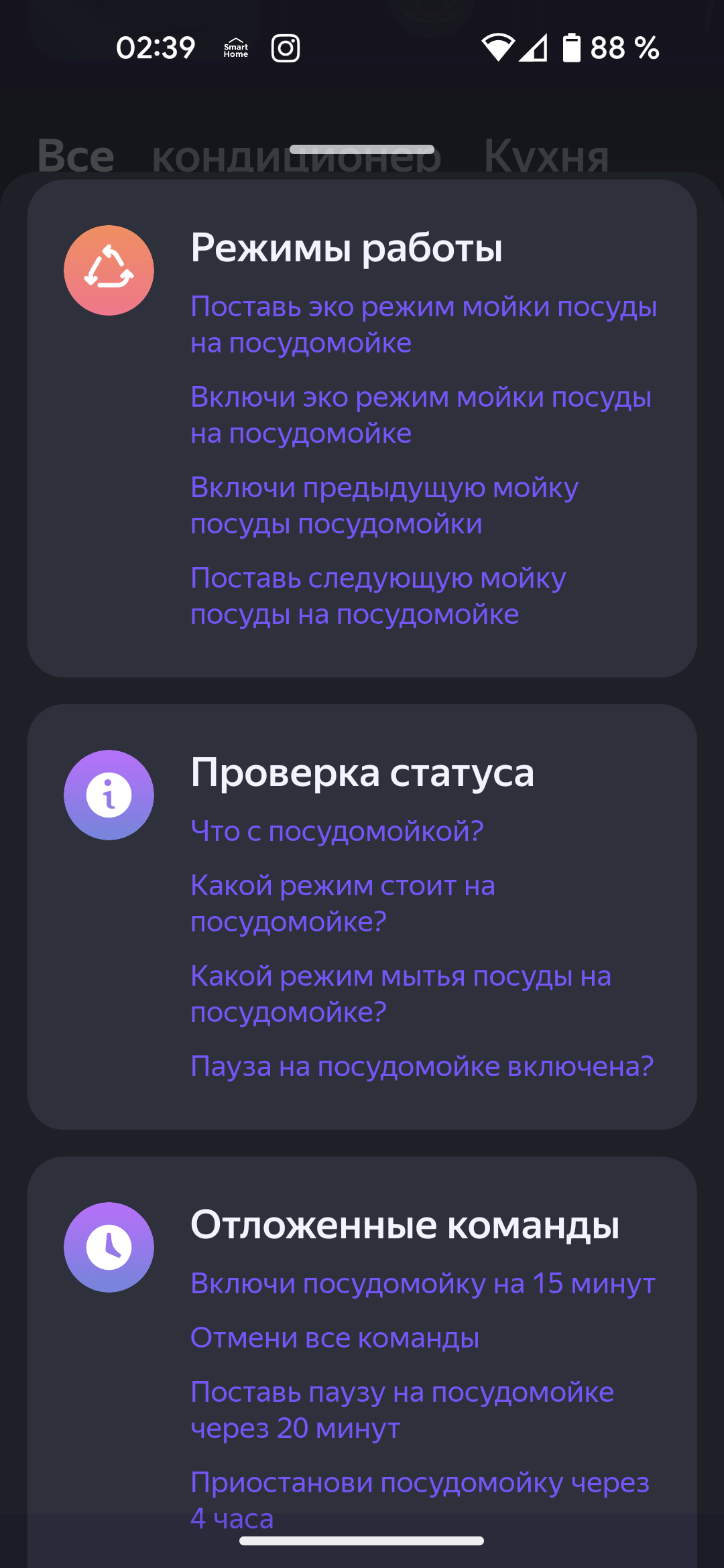
Task: Select 'Включи посудомойку на 15 минут'
Action: click(423, 1283)
